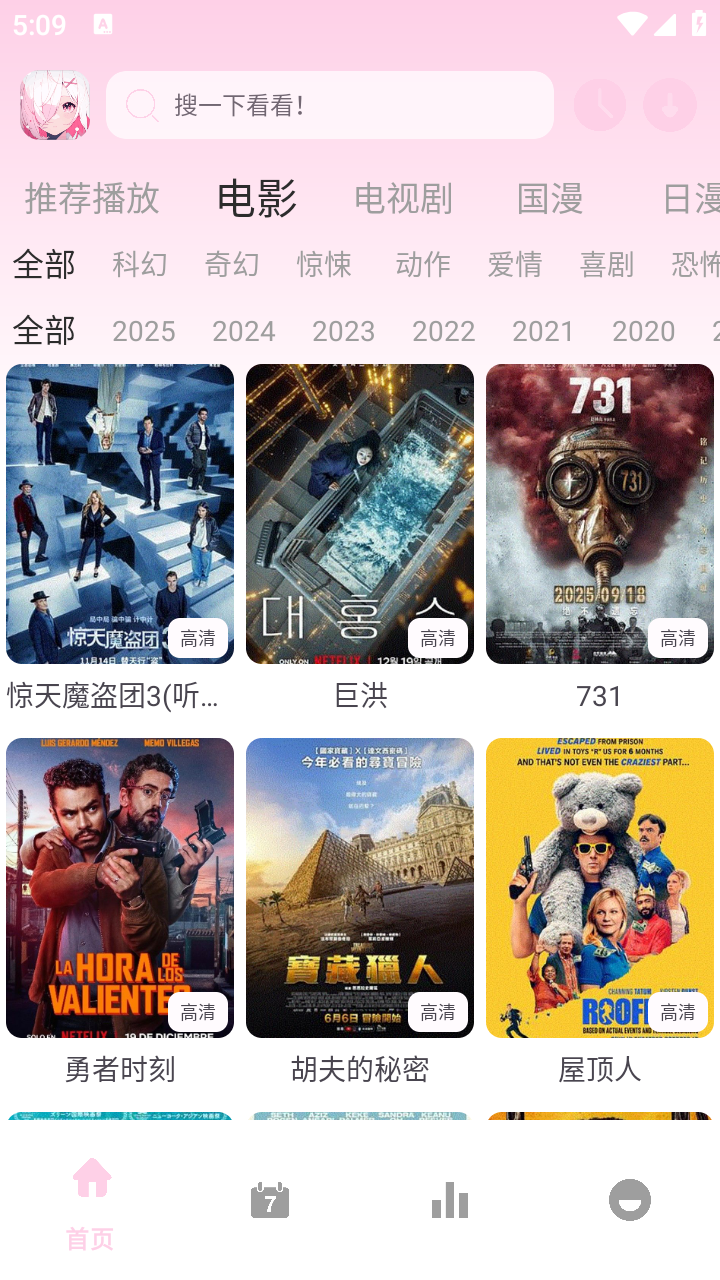Open the 国漫 category tab
Image resolution: width=720 pixels, height=1280 pixels.
[548, 200]
